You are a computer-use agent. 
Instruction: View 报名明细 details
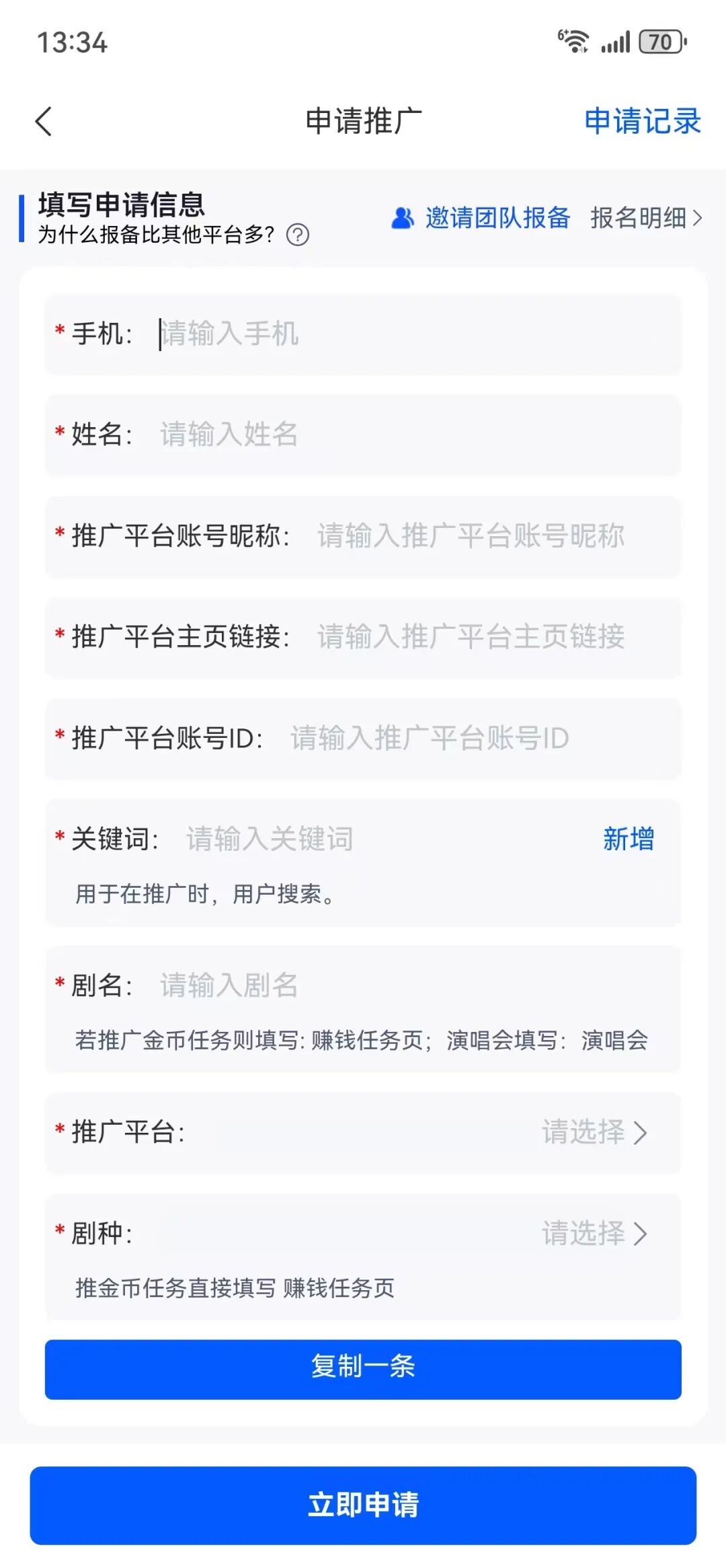coord(645,218)
